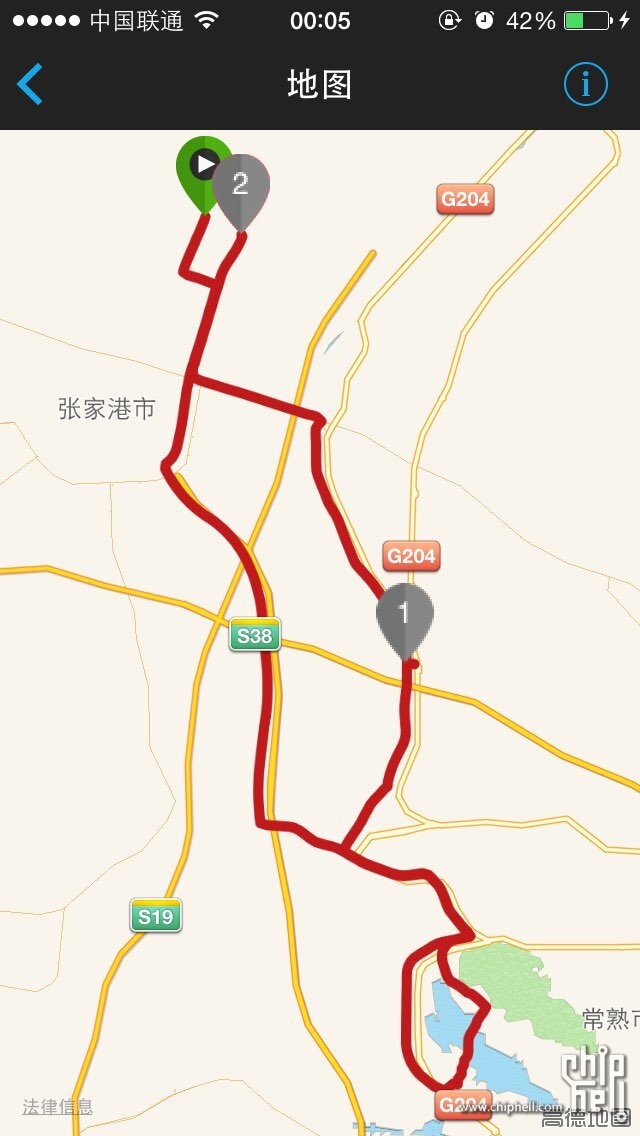Select waypoint marker number 2

(242, 186)
